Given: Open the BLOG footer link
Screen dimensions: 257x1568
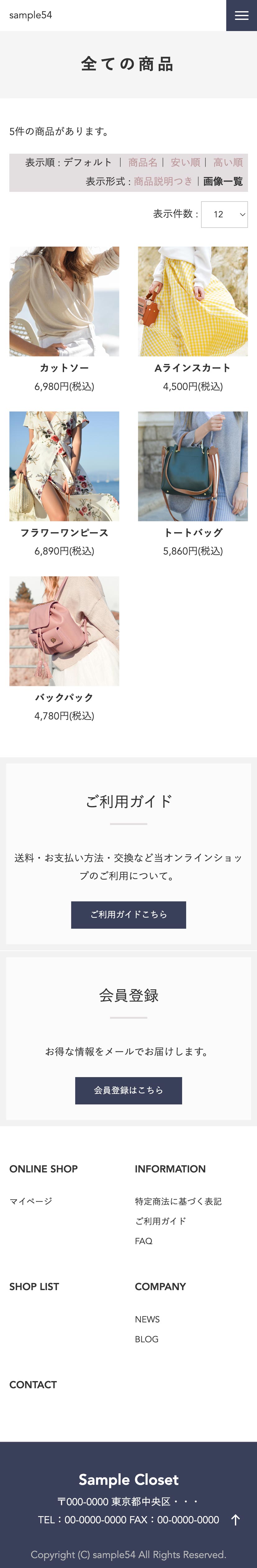Looking at the screenshot, I should (147, 1339).
